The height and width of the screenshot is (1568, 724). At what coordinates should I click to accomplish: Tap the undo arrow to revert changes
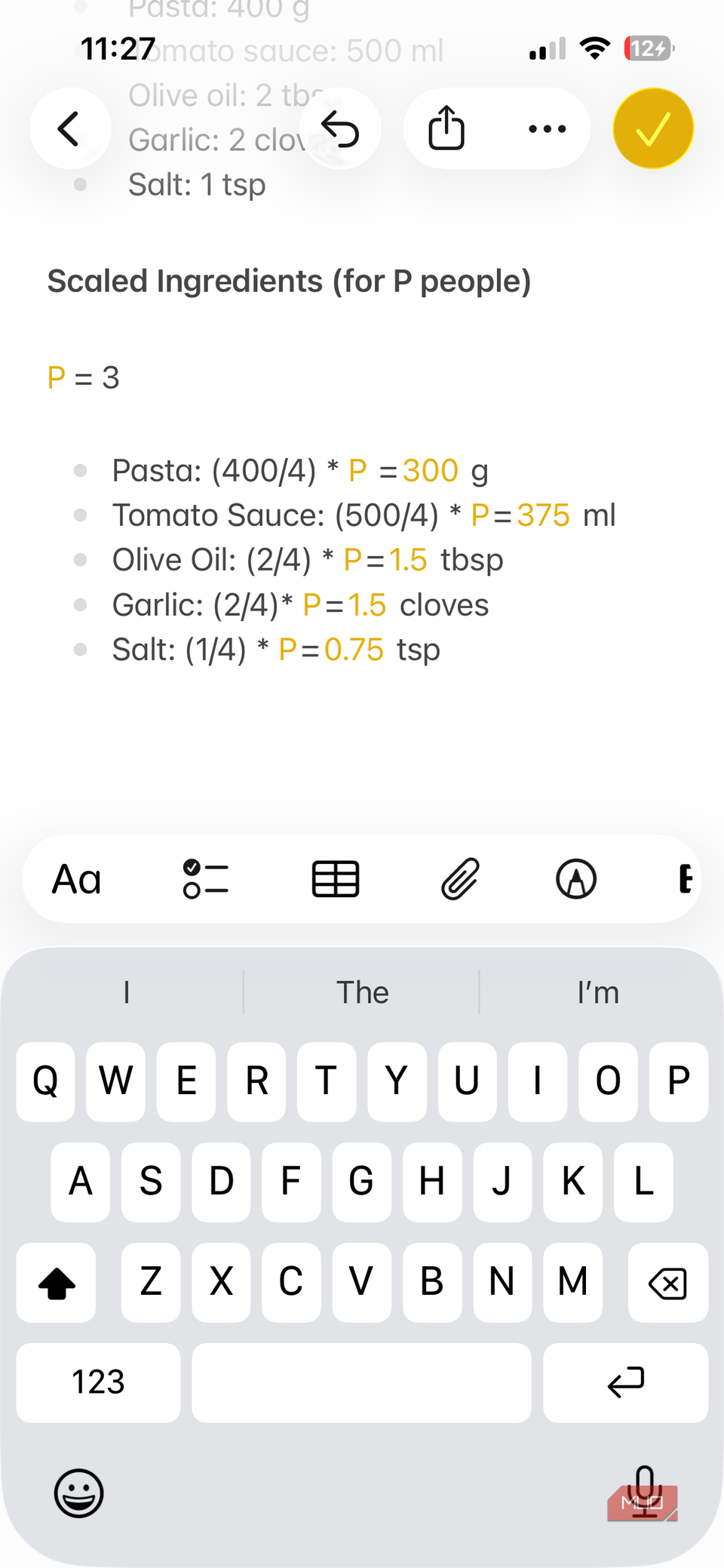340,128
